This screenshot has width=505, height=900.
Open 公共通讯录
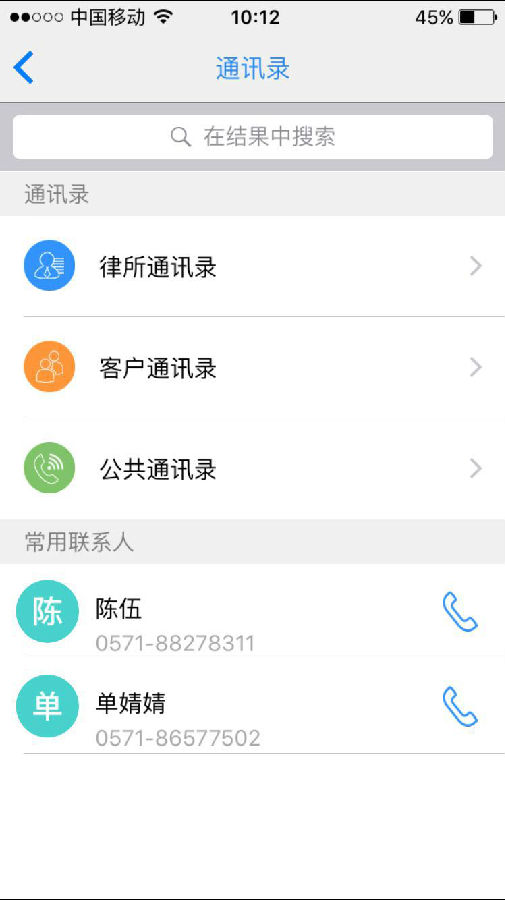(x=252, y=468)
